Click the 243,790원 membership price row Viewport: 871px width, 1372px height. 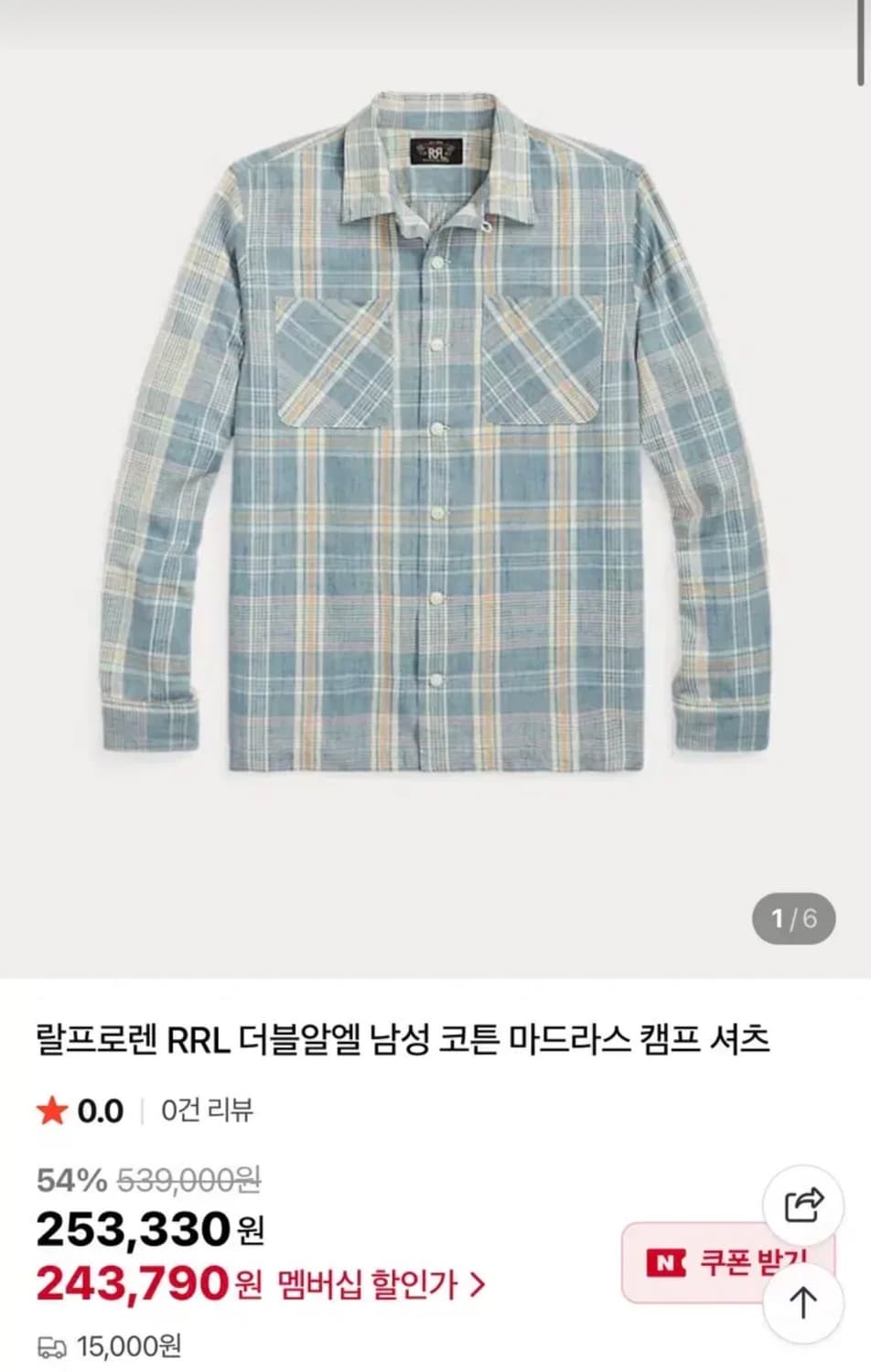click(137, 1282)
